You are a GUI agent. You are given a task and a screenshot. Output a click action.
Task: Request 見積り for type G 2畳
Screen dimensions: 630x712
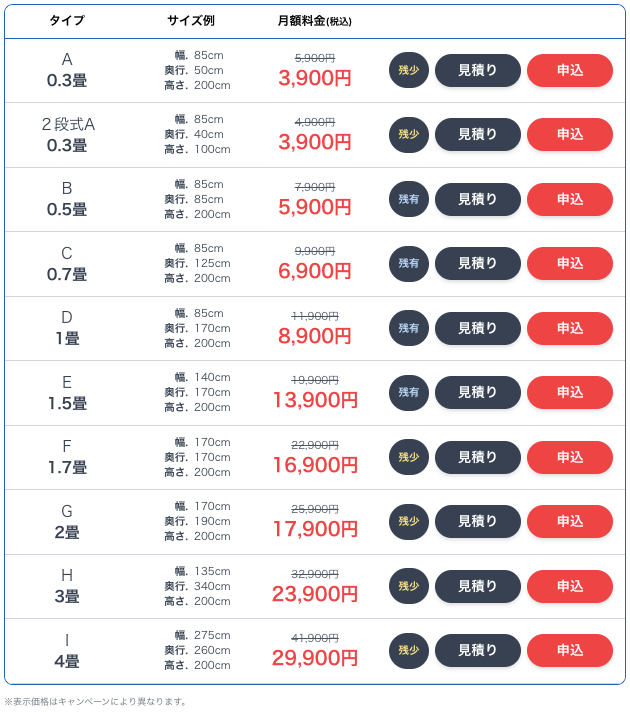click(x=477, y=521)
